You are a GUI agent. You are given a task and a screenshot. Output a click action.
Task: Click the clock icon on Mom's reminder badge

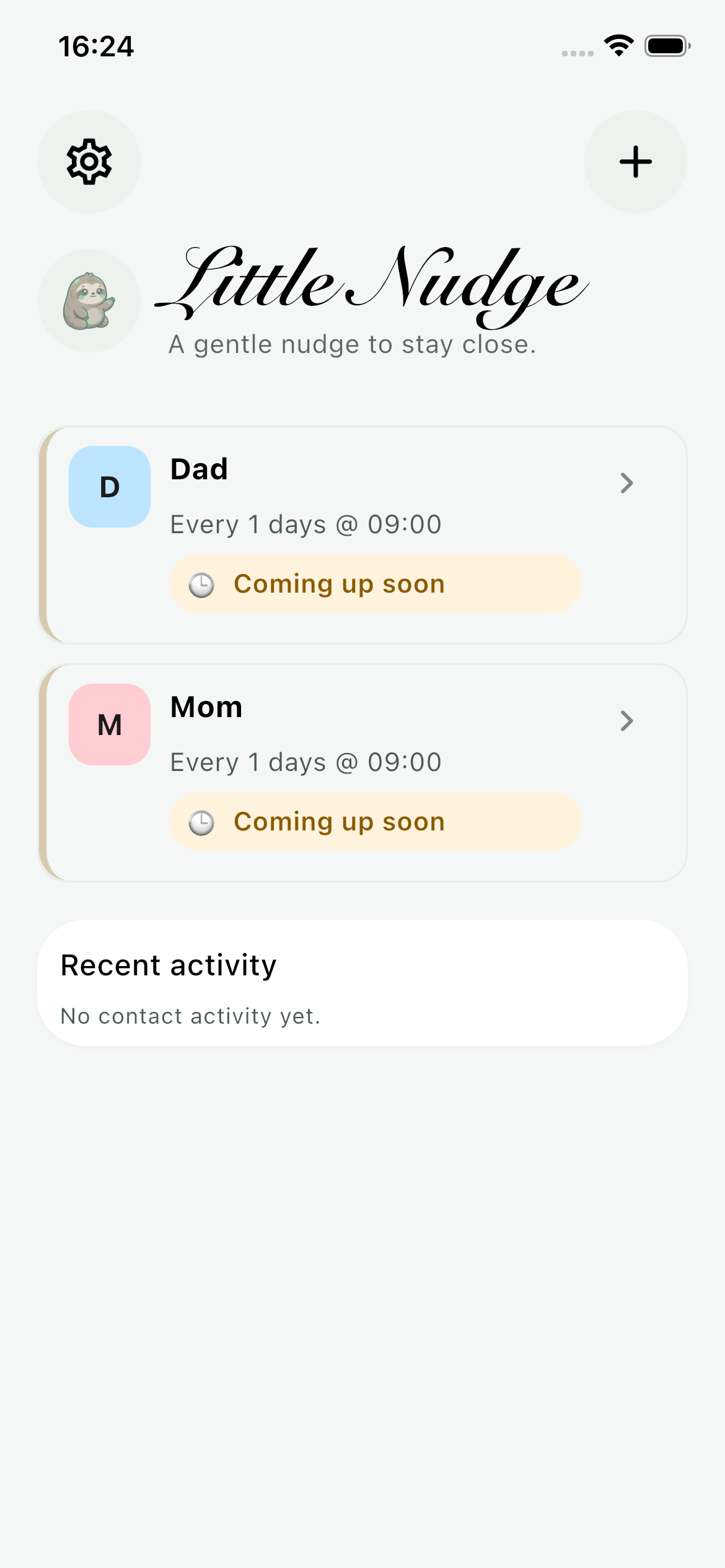click(x=201, y=821)
